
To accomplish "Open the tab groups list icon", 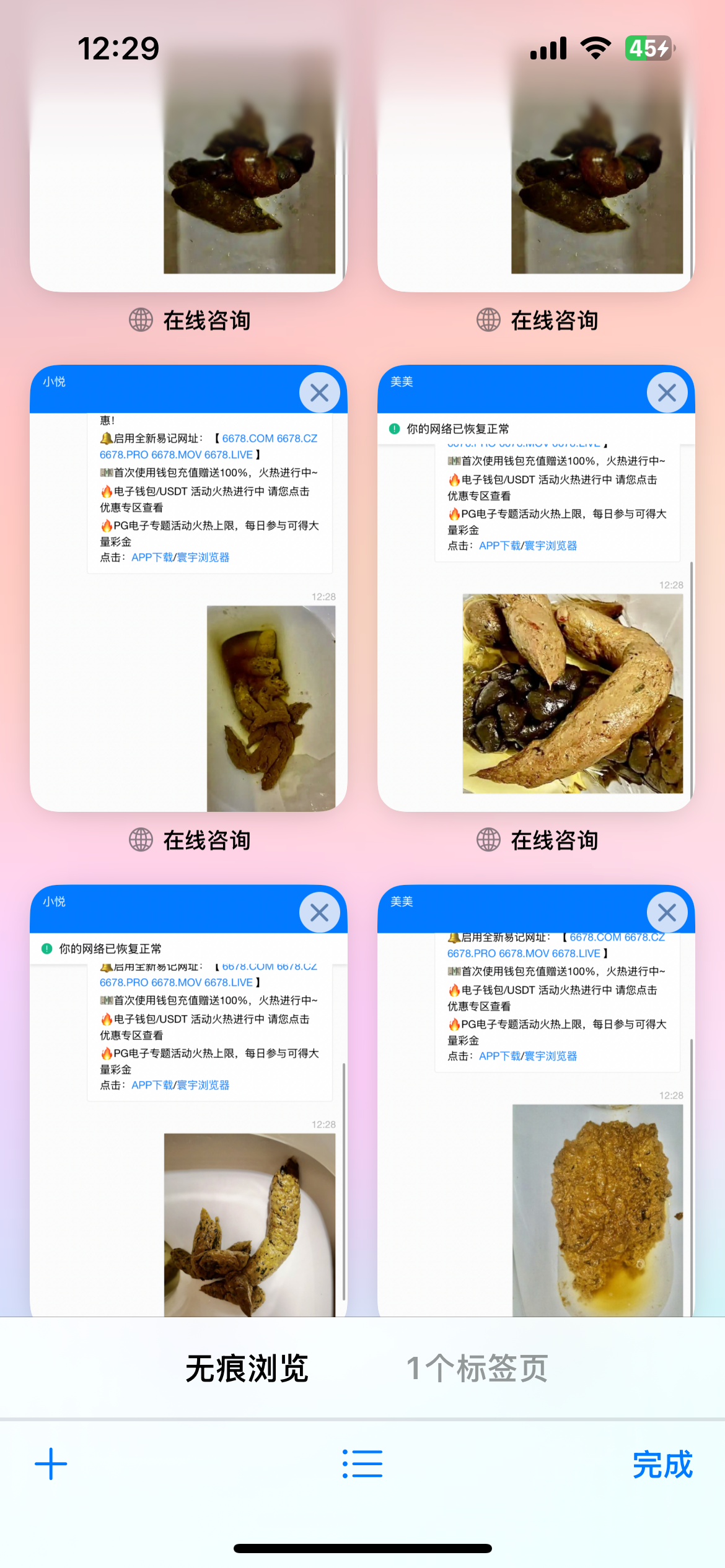I will click(x=362, y=1464).
